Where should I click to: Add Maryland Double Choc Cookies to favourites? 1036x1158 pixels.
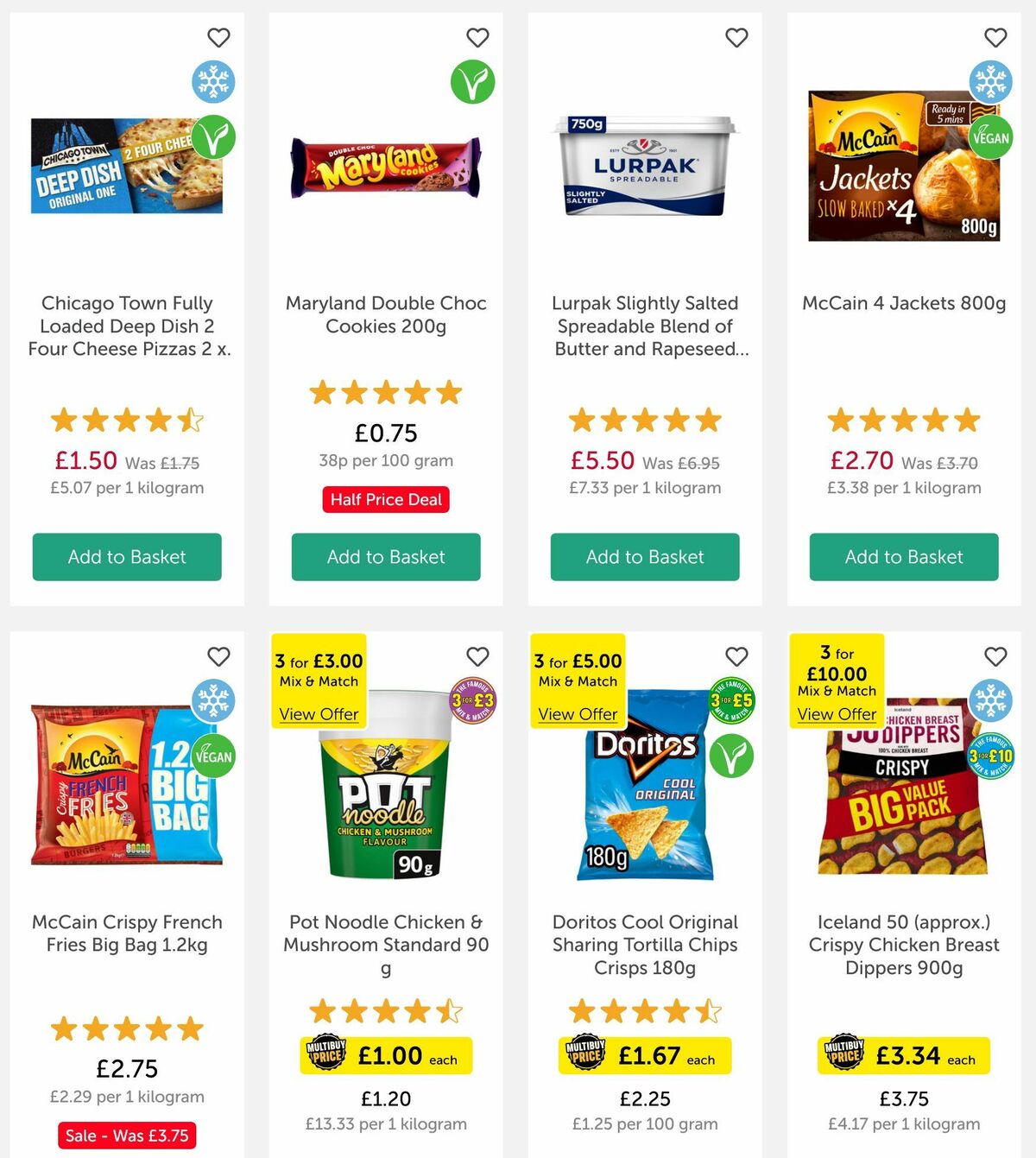pos(477,38)
